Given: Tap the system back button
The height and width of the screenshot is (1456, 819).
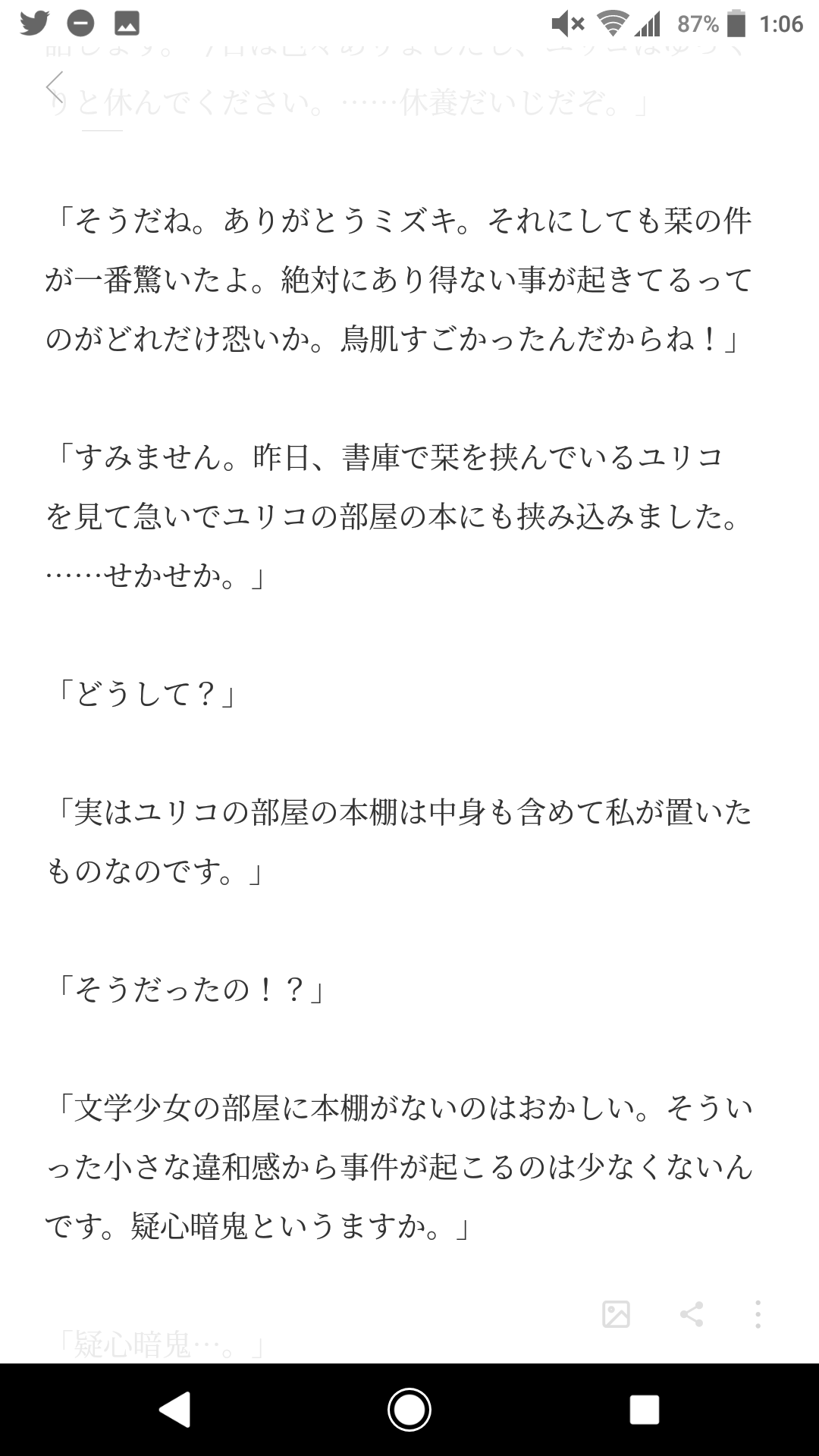Looking at the screenshot, I should tap(175, 1410).
